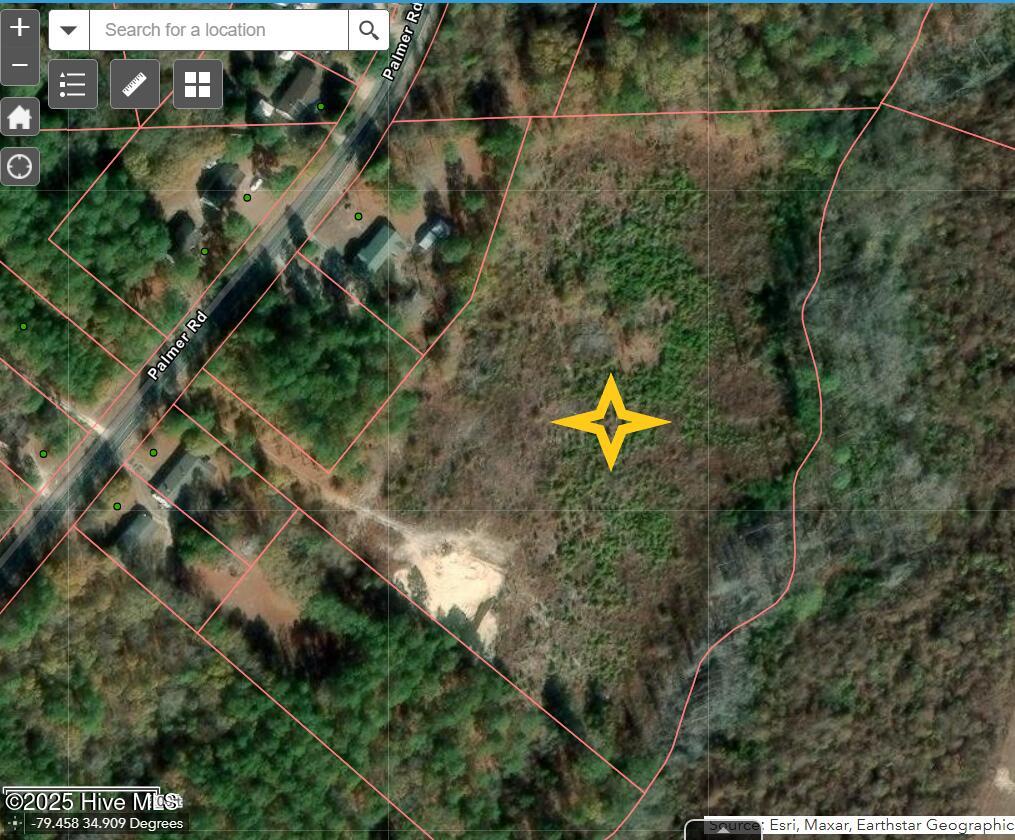Find my current location

point(20,166)
